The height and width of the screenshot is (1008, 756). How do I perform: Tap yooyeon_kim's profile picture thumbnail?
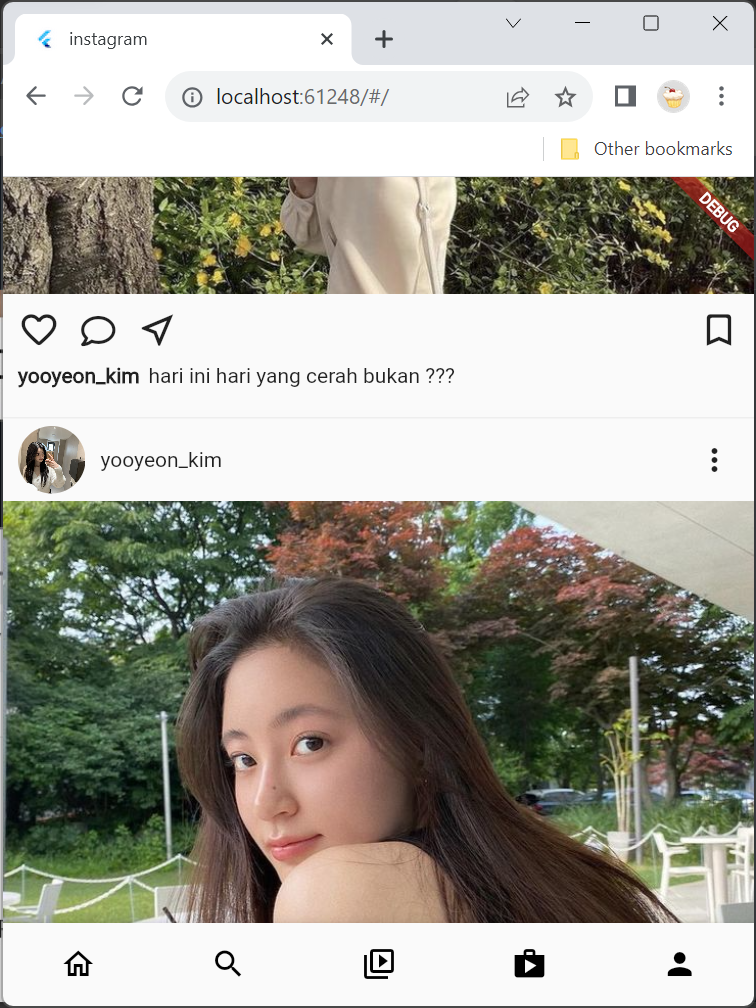(x=51, y=460)
